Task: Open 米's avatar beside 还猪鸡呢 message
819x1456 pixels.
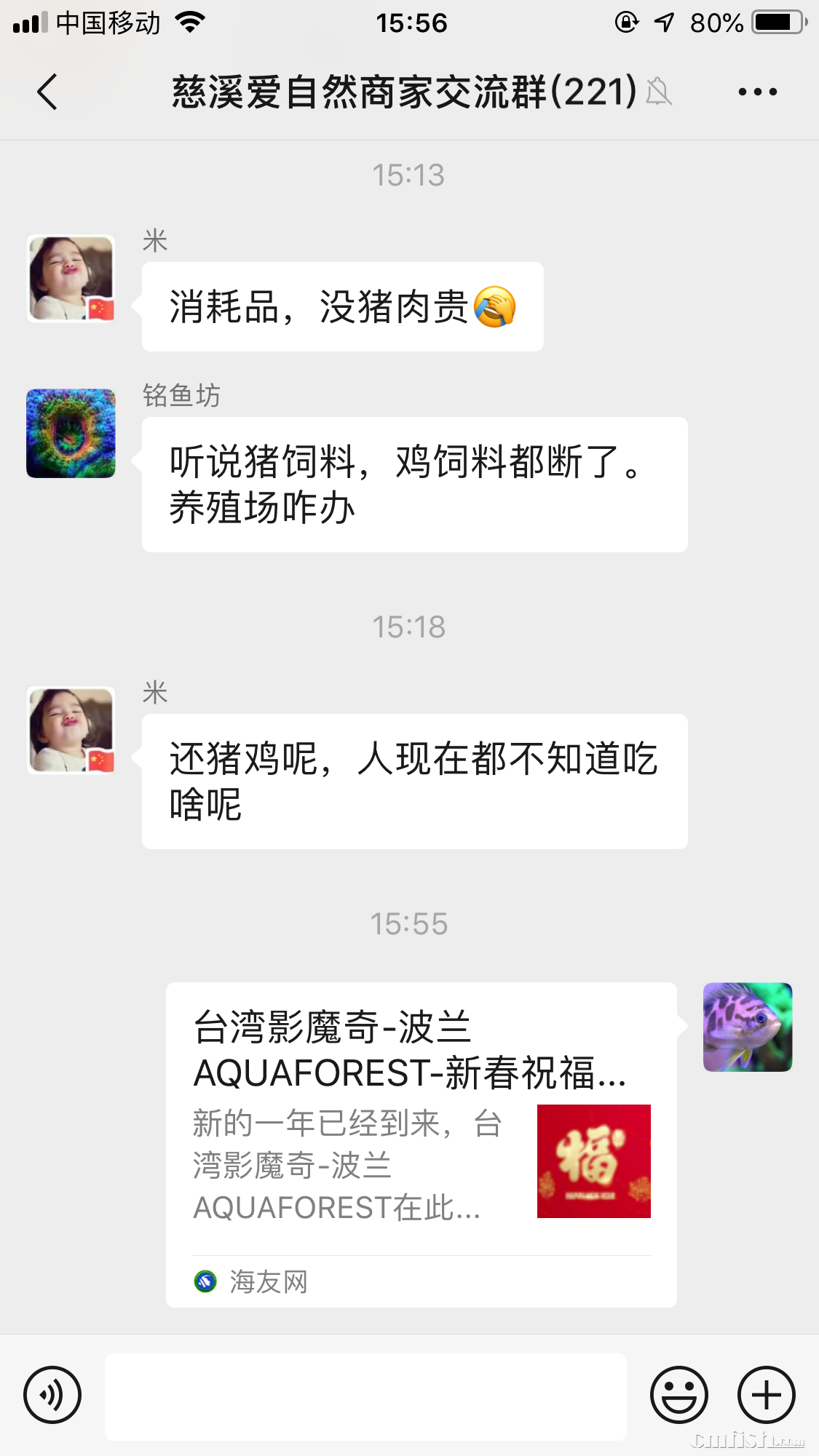Action: click(x=71, y=730)
